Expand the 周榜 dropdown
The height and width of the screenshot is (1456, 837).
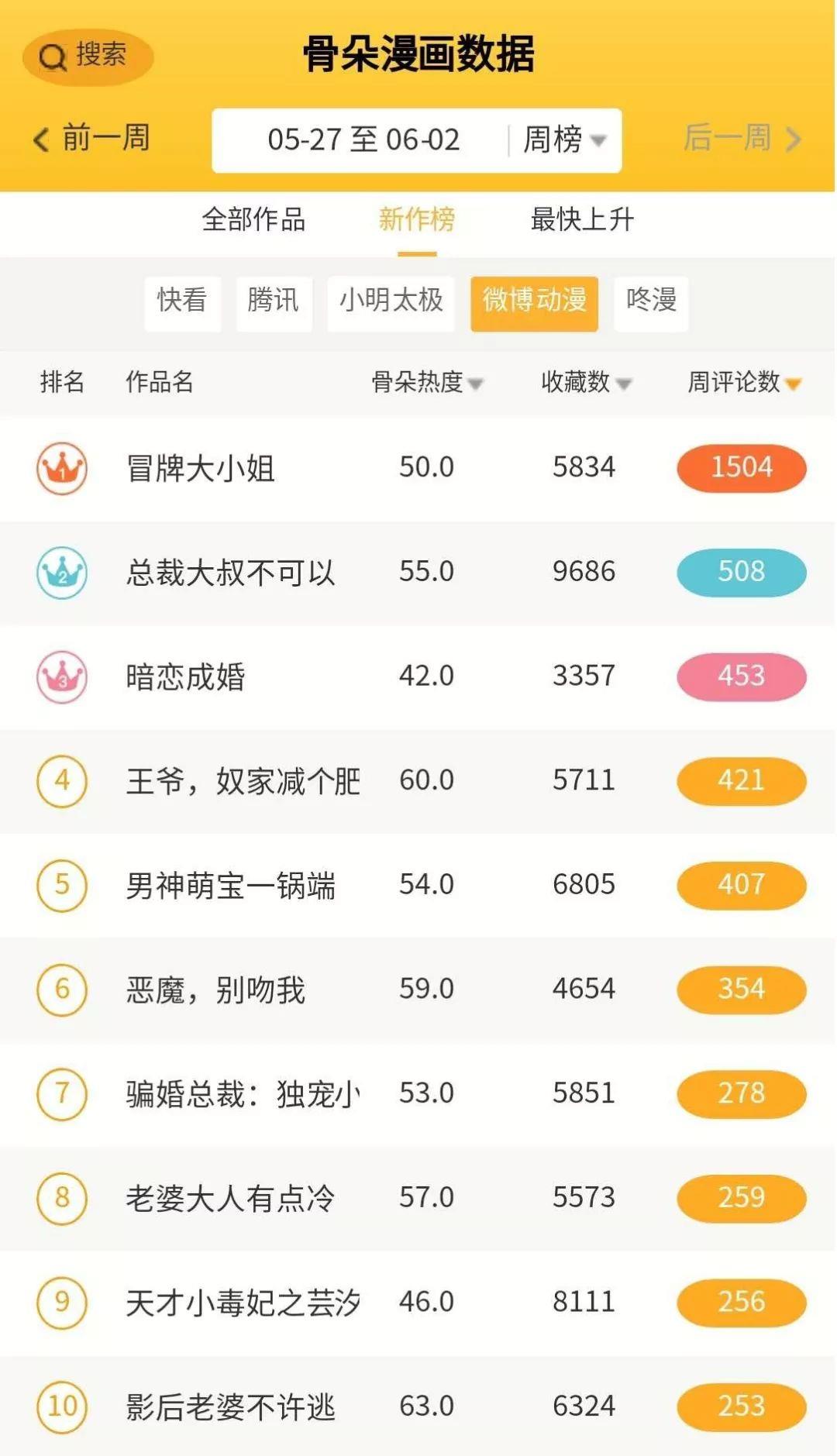click(x=565, y=140)
